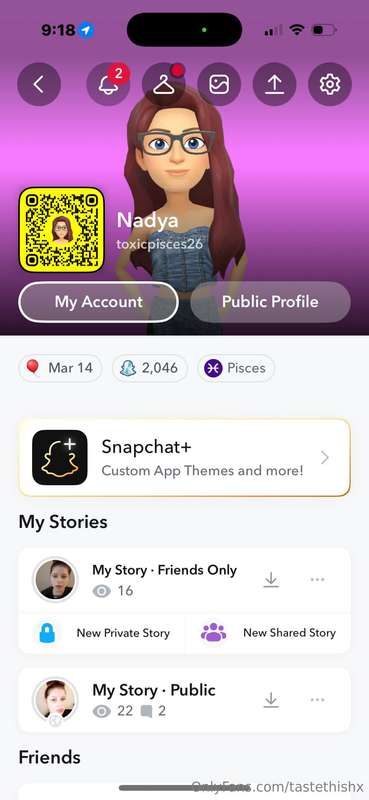Select the My Account button
The height and width of the screenshot is (800, 369).
(x=99, y=302)
